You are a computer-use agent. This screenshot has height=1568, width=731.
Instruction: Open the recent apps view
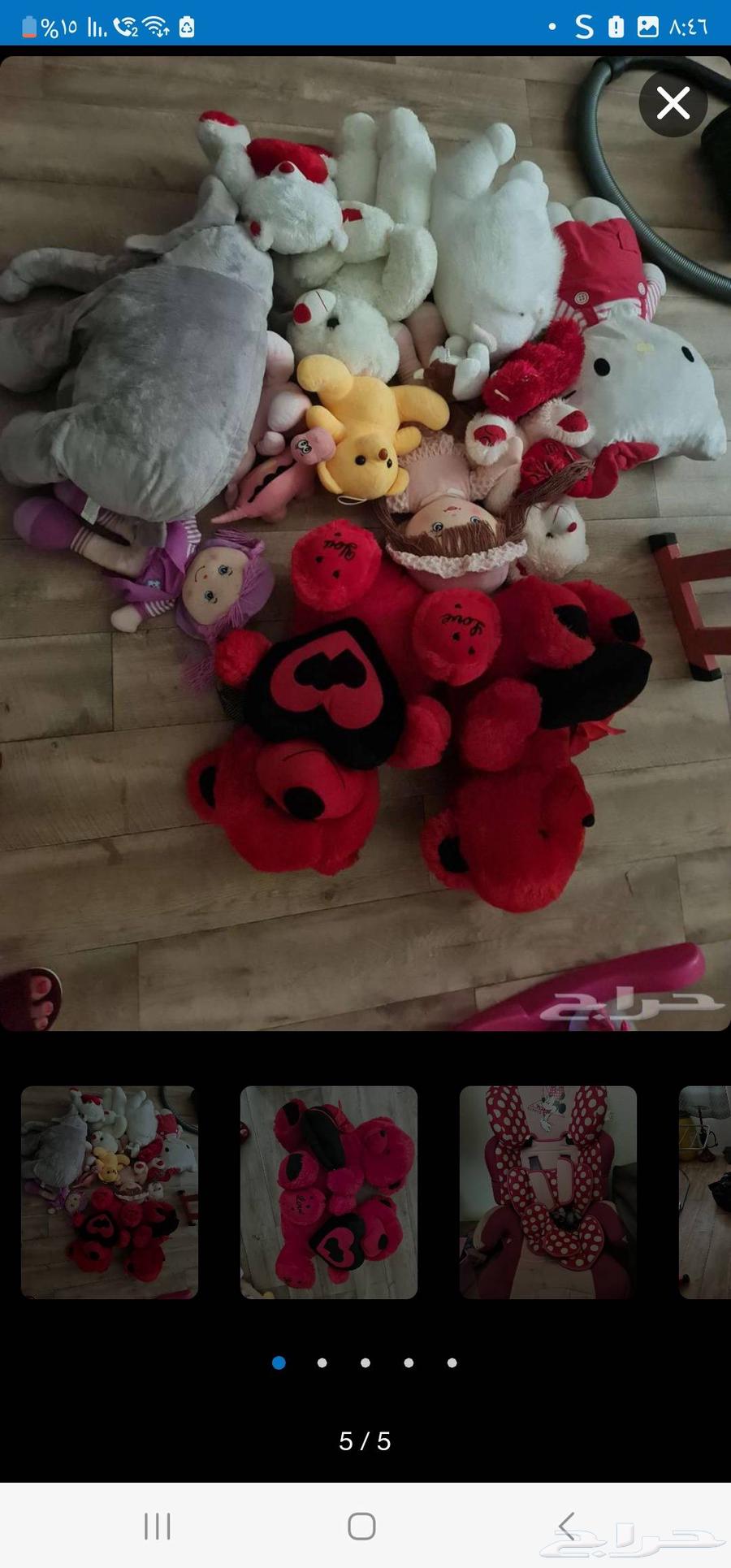coord(157,1526)
